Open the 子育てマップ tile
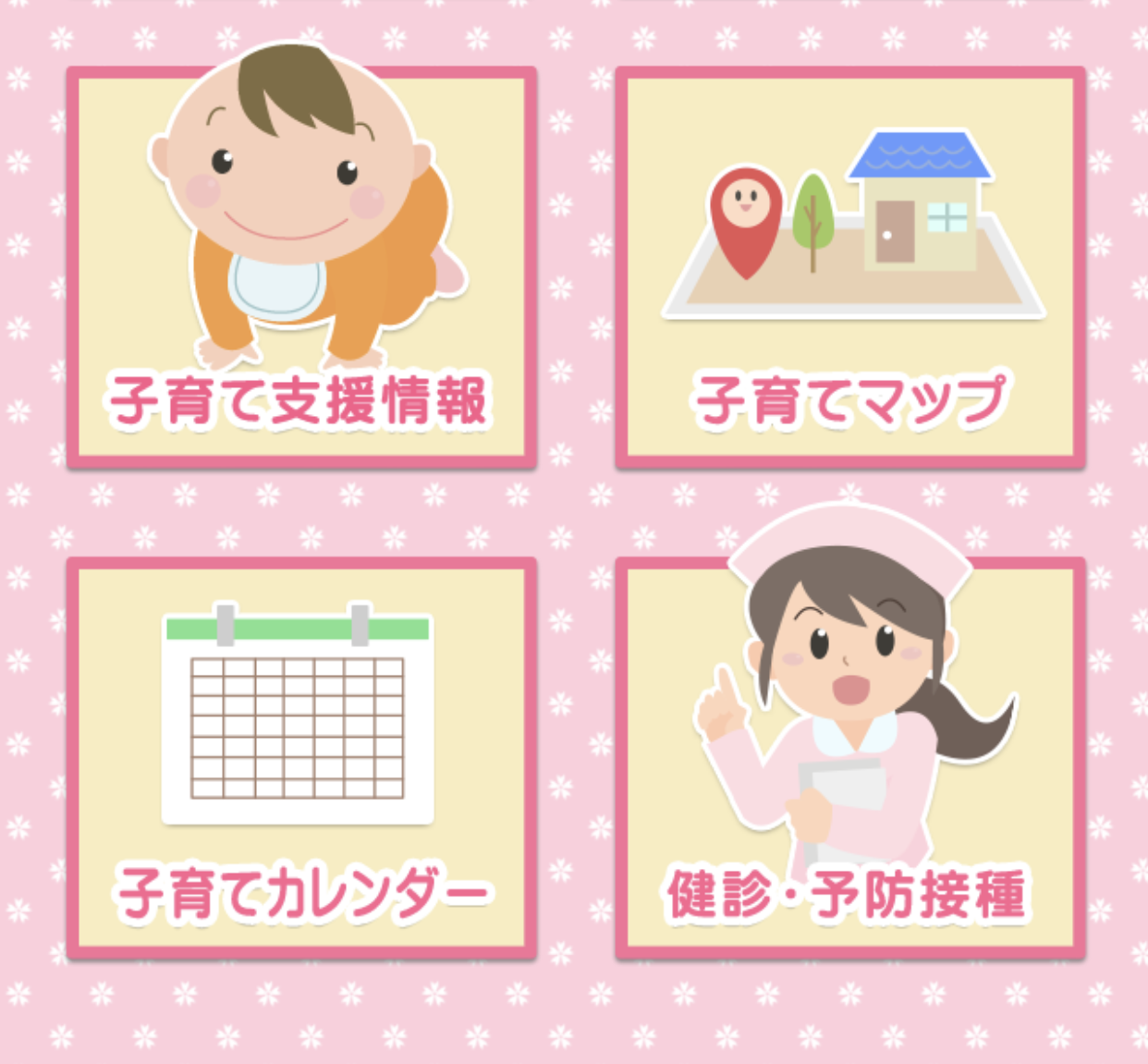 [849, 268]
